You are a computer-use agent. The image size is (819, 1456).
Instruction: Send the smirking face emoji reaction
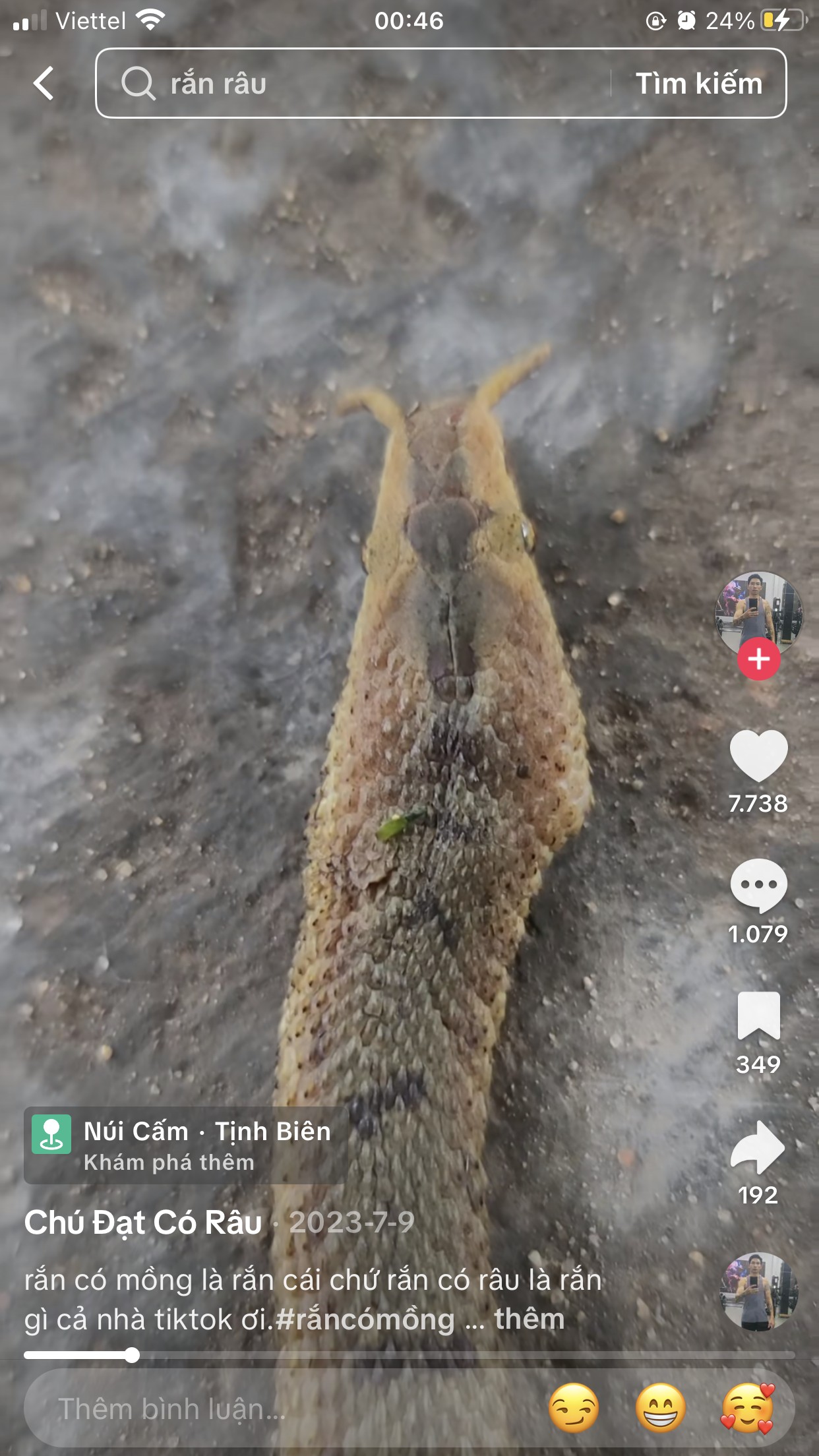point(574,1409)
